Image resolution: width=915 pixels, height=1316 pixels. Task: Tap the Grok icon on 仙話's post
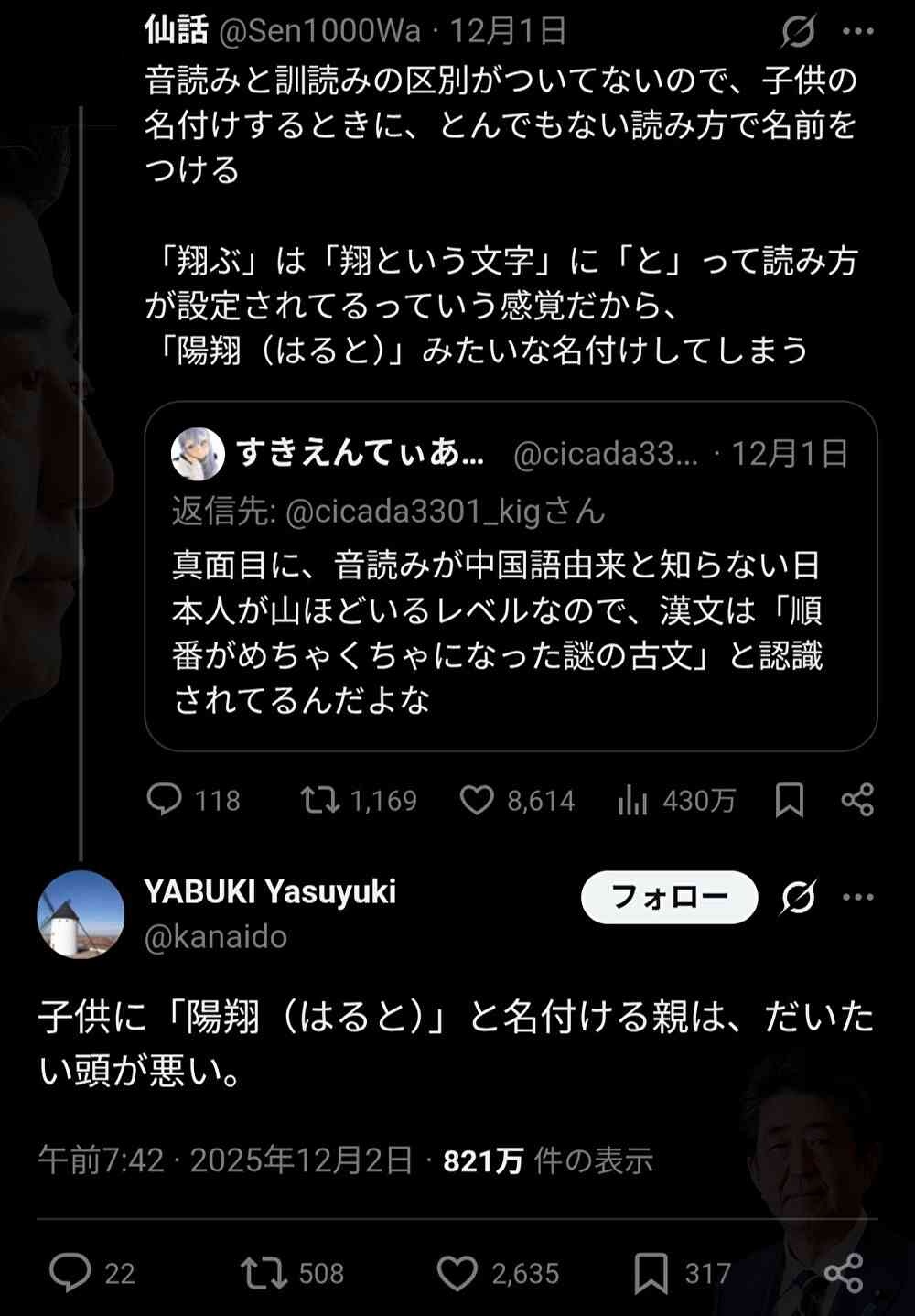[x=798, y=31]
